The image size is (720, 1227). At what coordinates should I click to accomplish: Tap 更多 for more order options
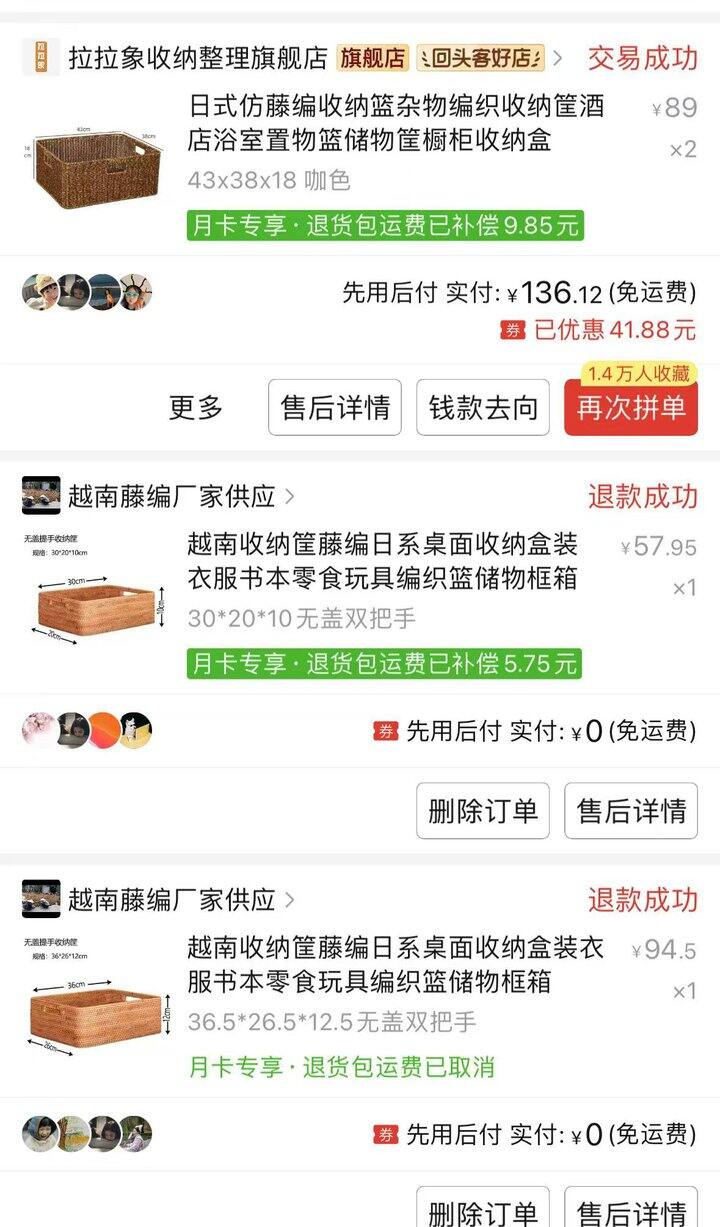tap(196, 407)
